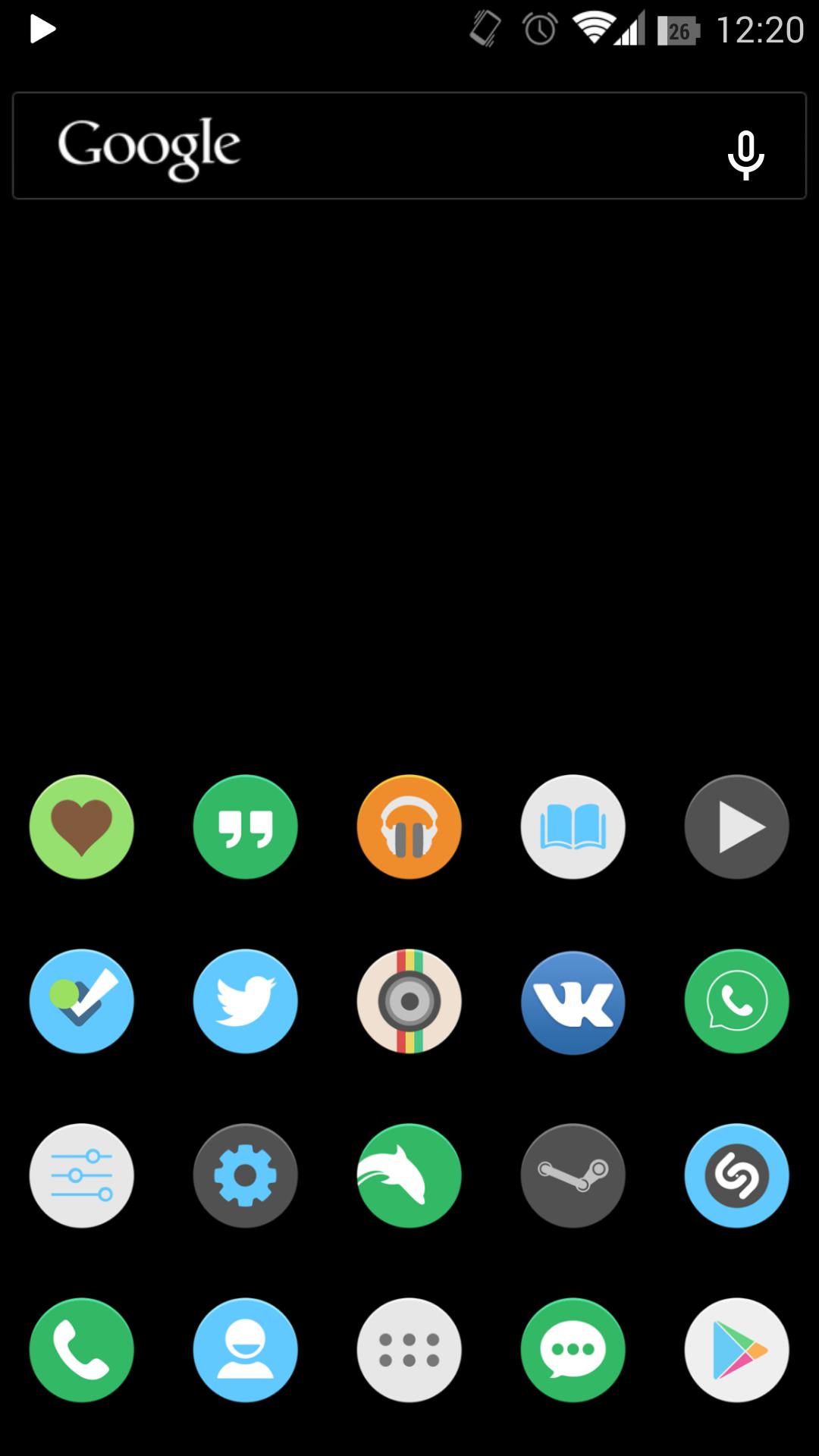819x1456 pixels.
Task: Open the Foursquare check-in app
Action: [x=82, y=1001]
